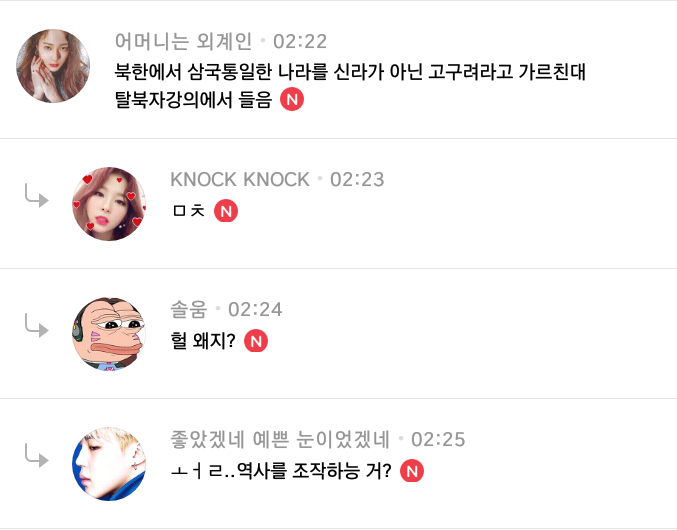This screenshot has height=530, width=677.
Task: Open KNOCK KNOCK's profile picture
Action: [109, 204]
